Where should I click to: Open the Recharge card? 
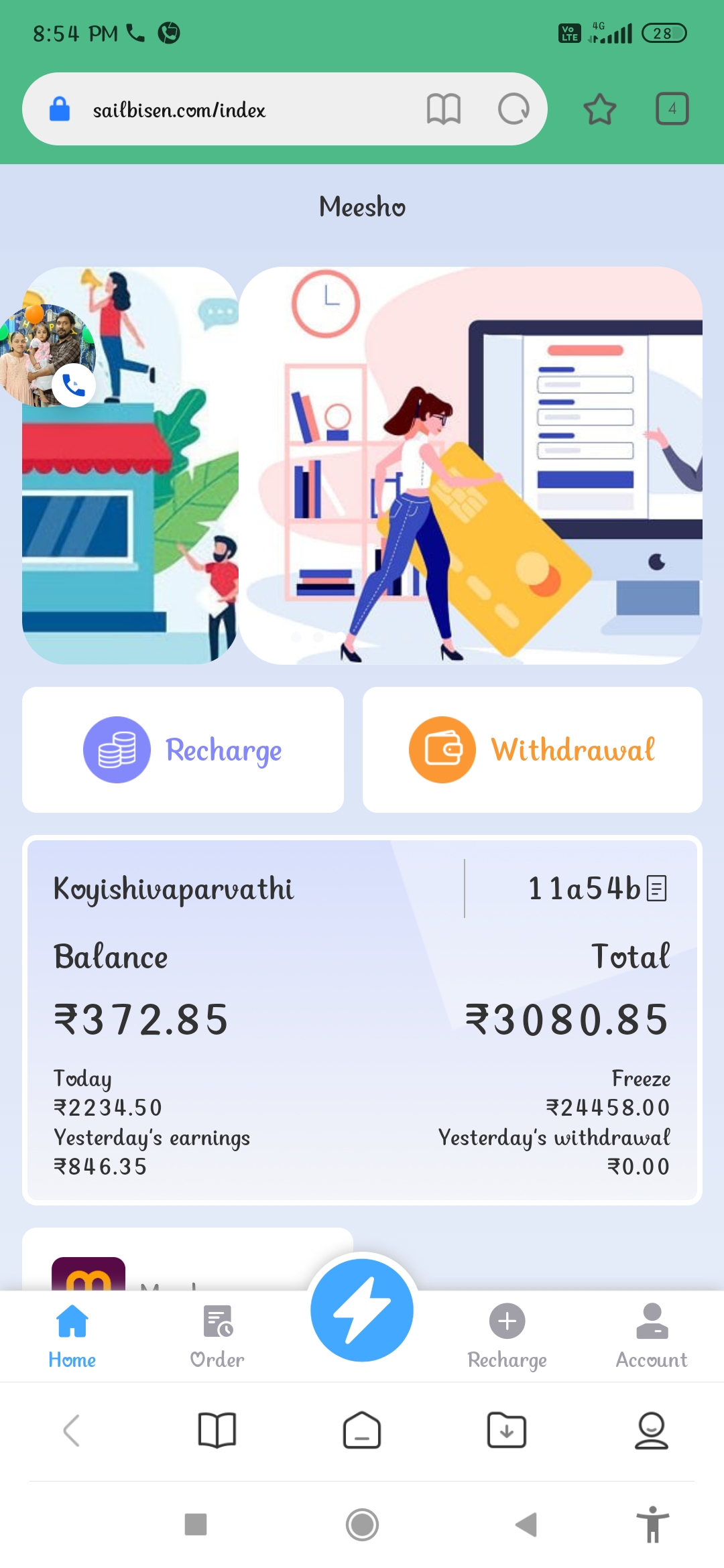182,750
